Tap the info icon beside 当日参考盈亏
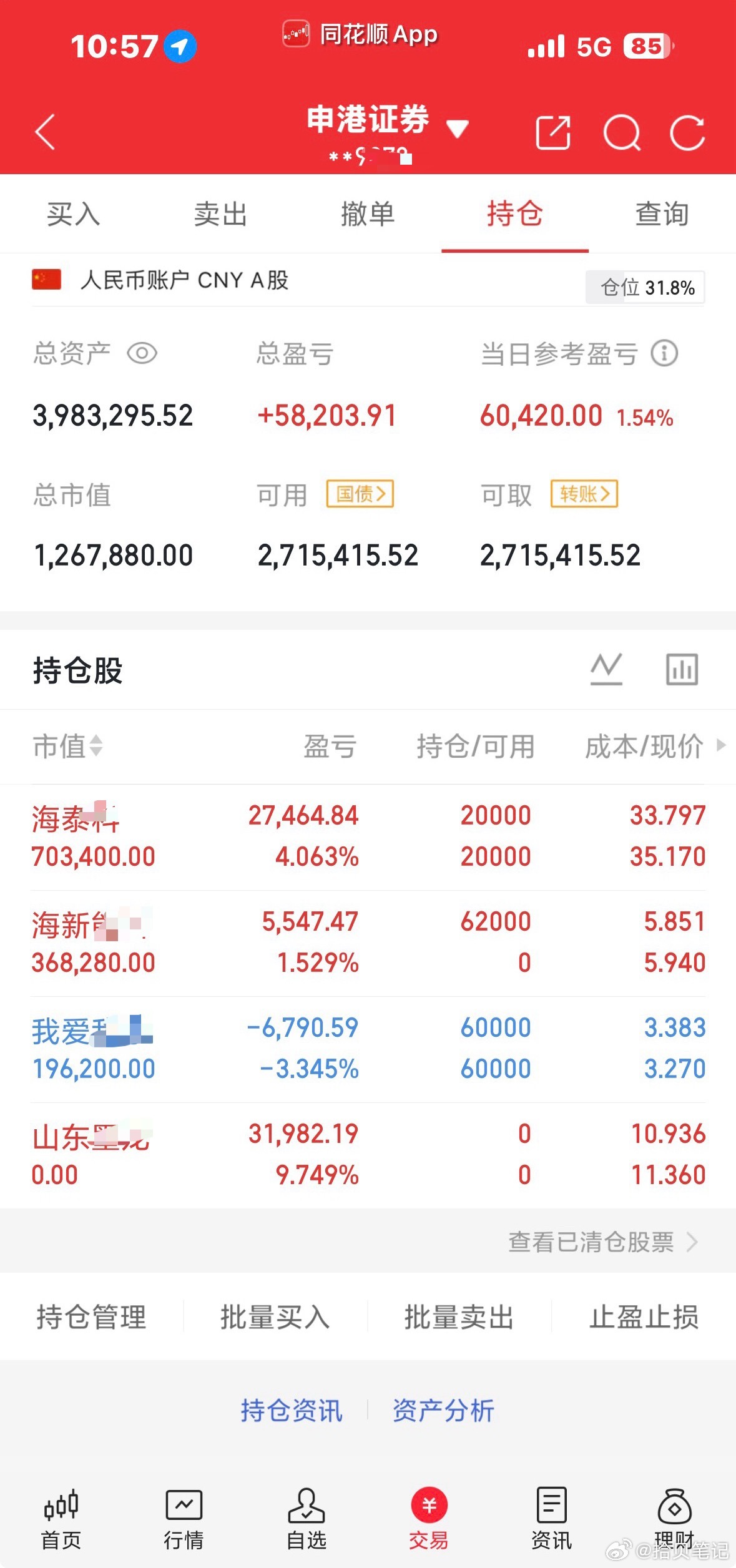 [x=664, y=353]
